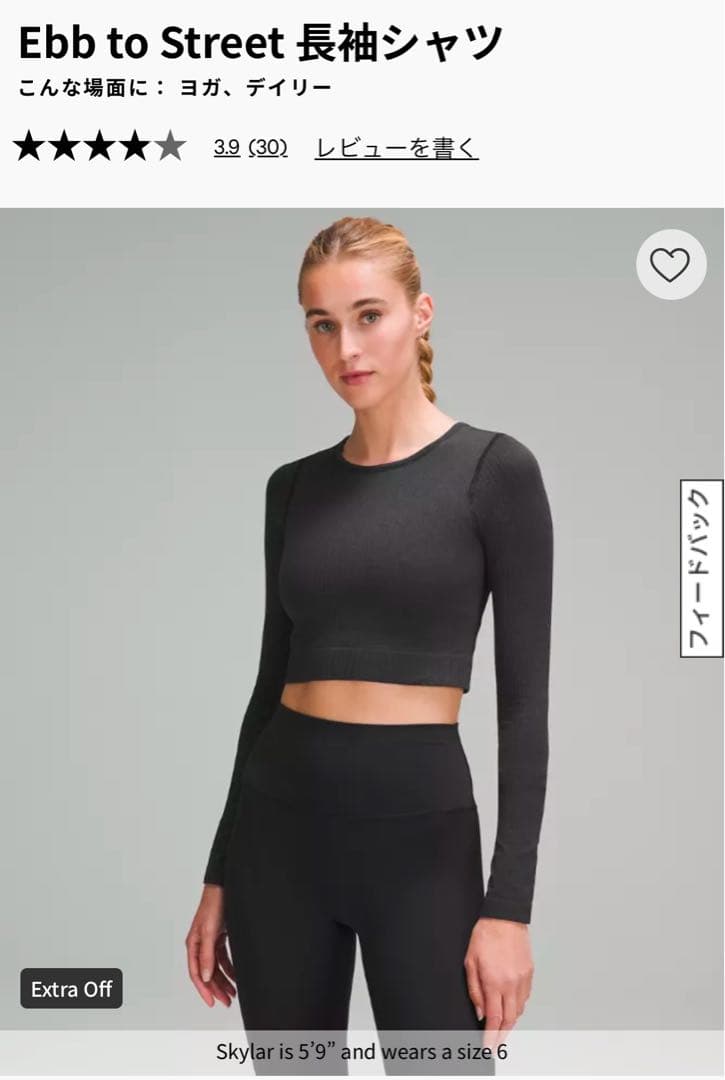Open the レビューを書く link
Screen dimensions: 725x1080
click(396, 148)
